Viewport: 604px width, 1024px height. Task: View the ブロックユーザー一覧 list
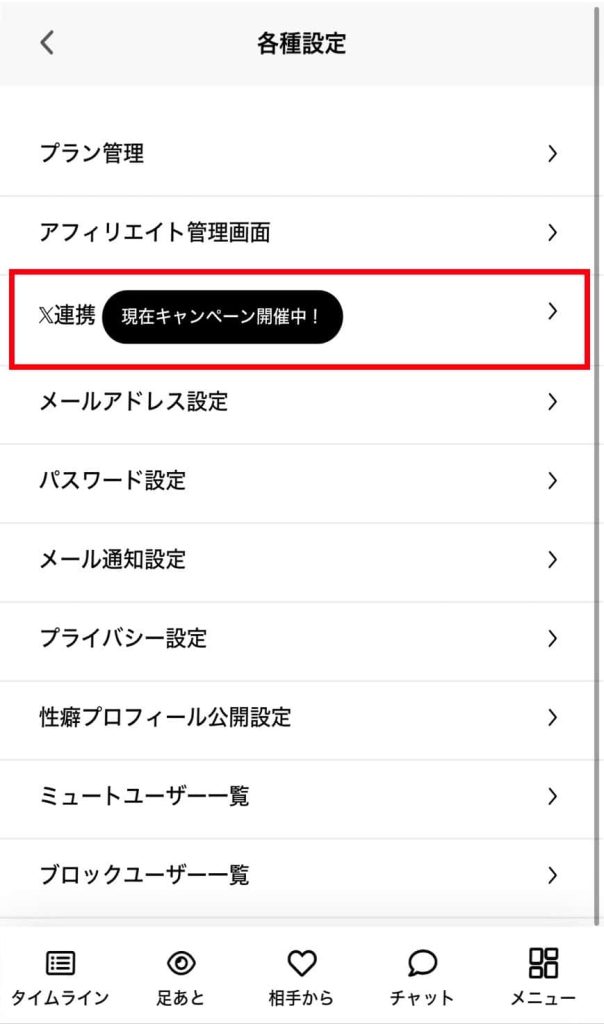tap(300, 876)
